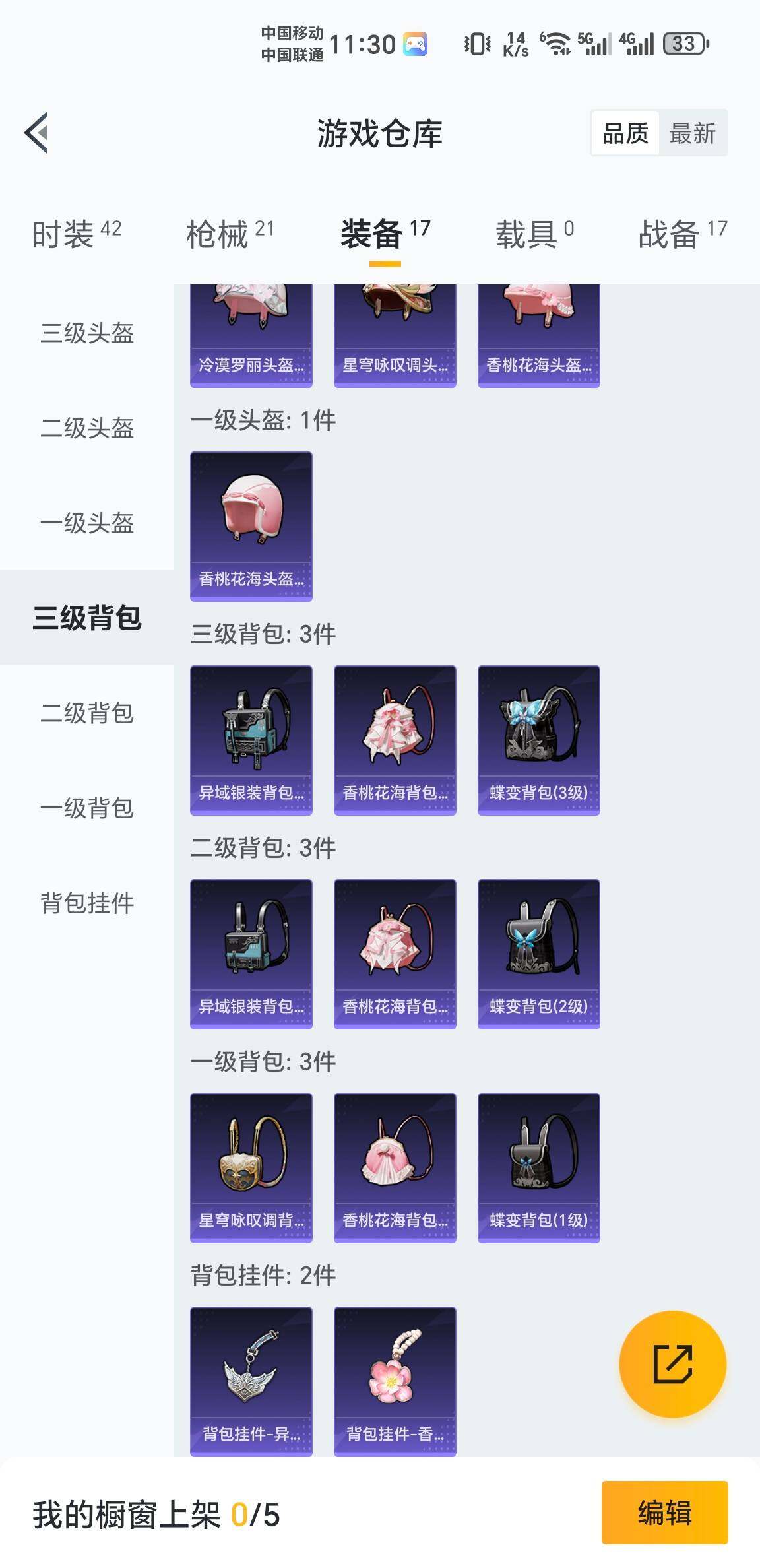The width and height of the screenshot is (760, 1568).
Task: Jump to 背包挂件 category
Action: 87,903
